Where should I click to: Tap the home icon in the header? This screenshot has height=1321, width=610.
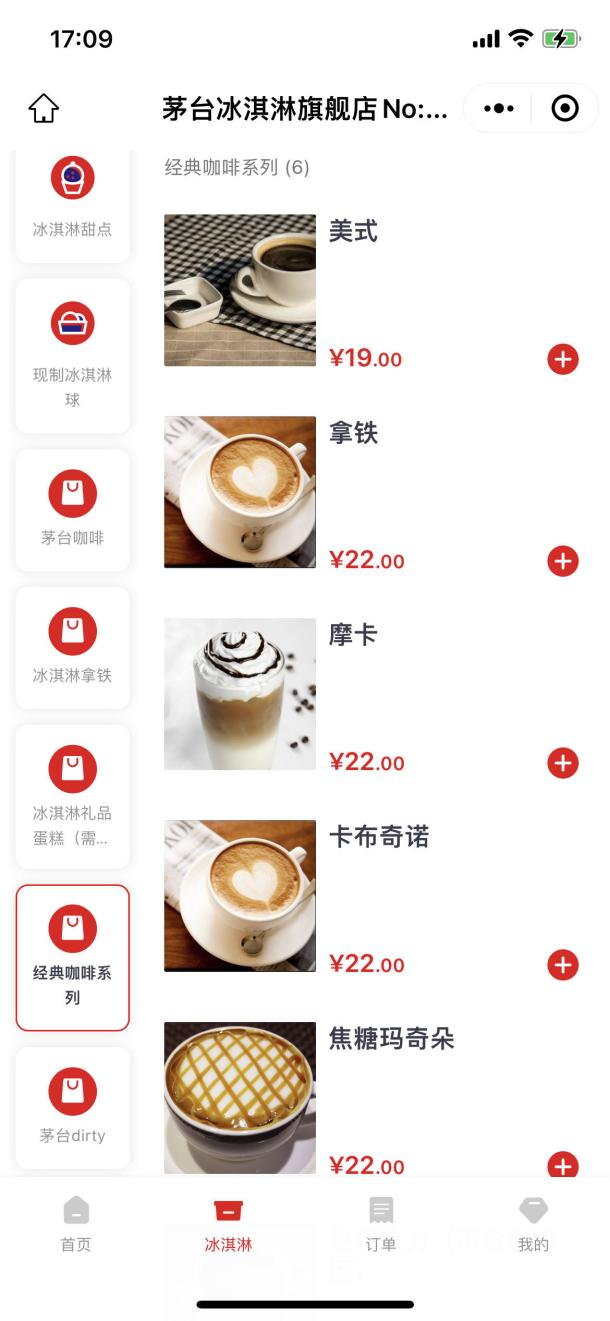pyautogui.click(x=44, y=109)
